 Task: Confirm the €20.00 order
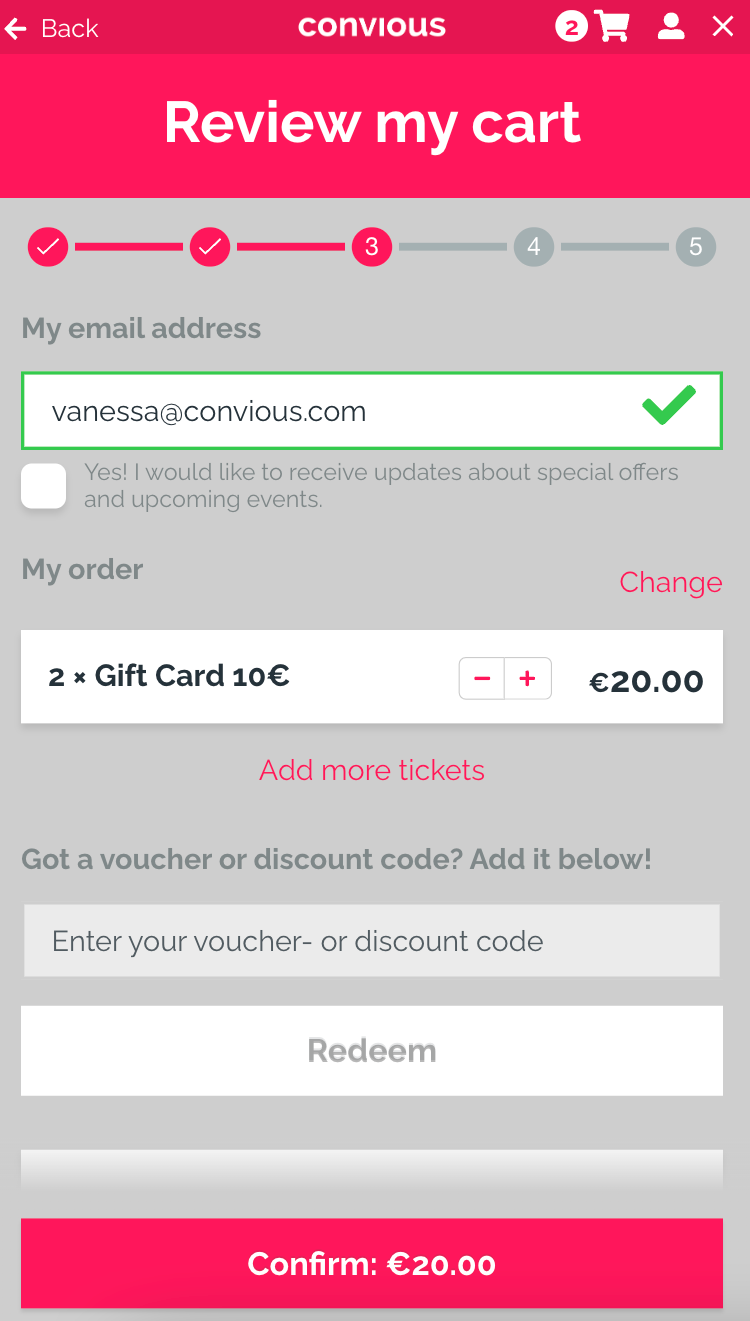pos(371,1264)
